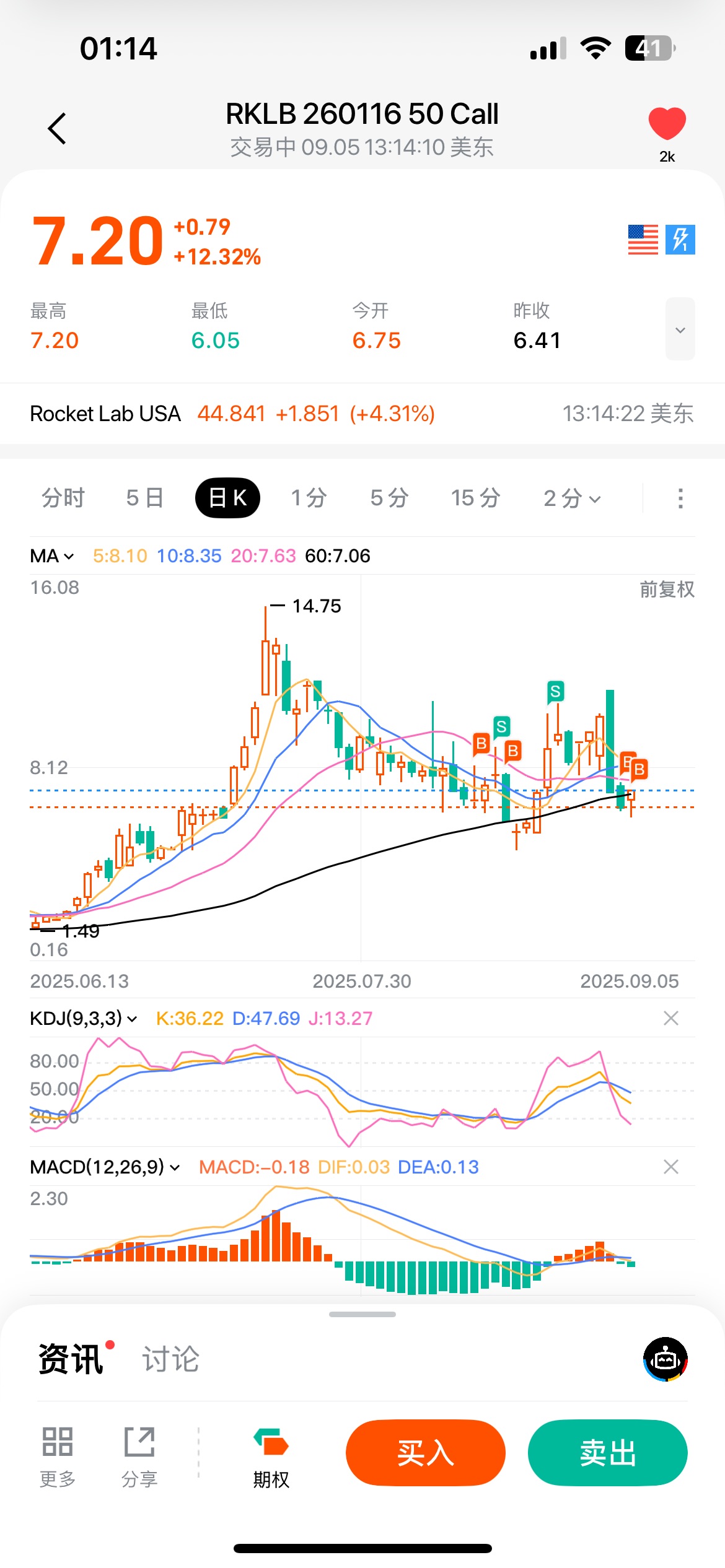Switch to the 1分 chart tab
Screen dimensions: 725x1568
309,498
